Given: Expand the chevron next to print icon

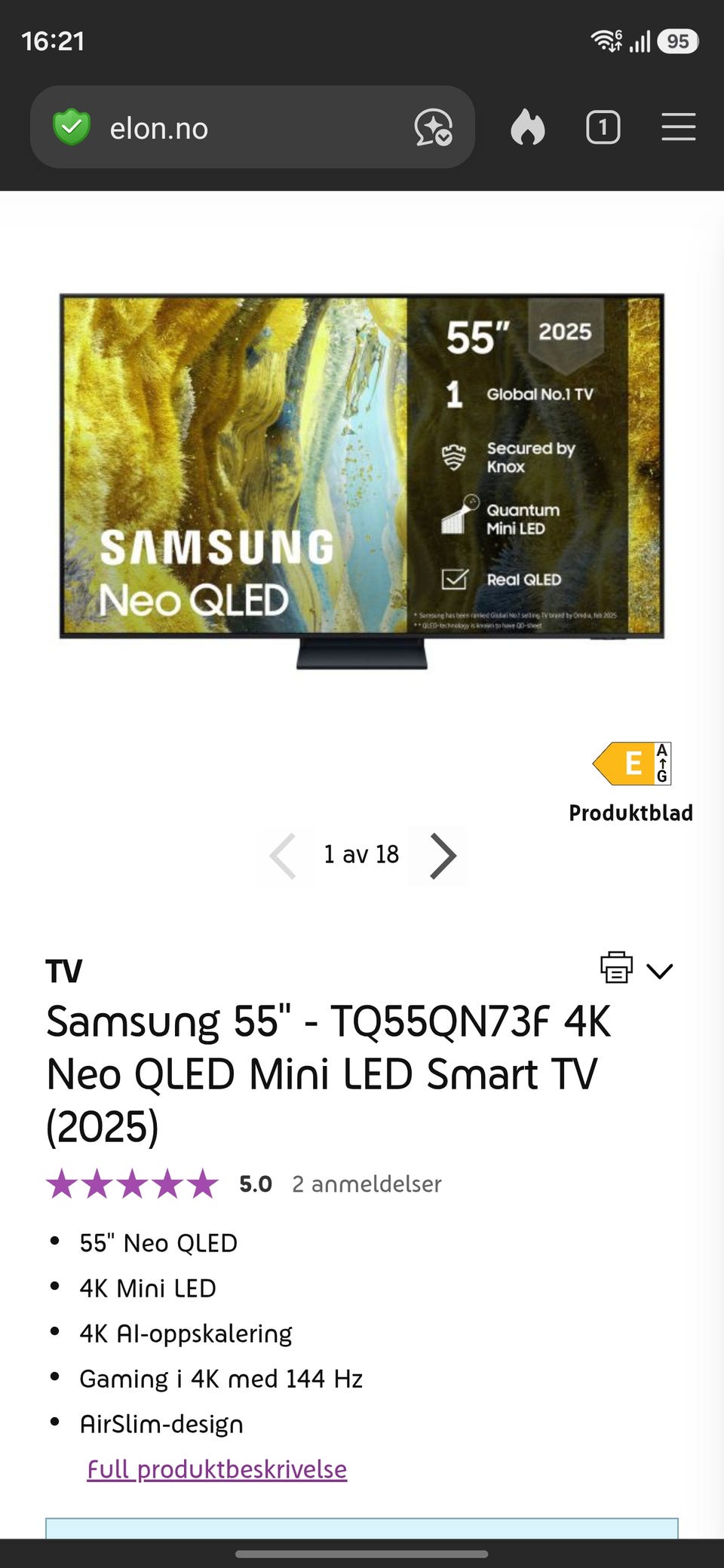Looking at the screenshot, I should click(x=660, y=971).
